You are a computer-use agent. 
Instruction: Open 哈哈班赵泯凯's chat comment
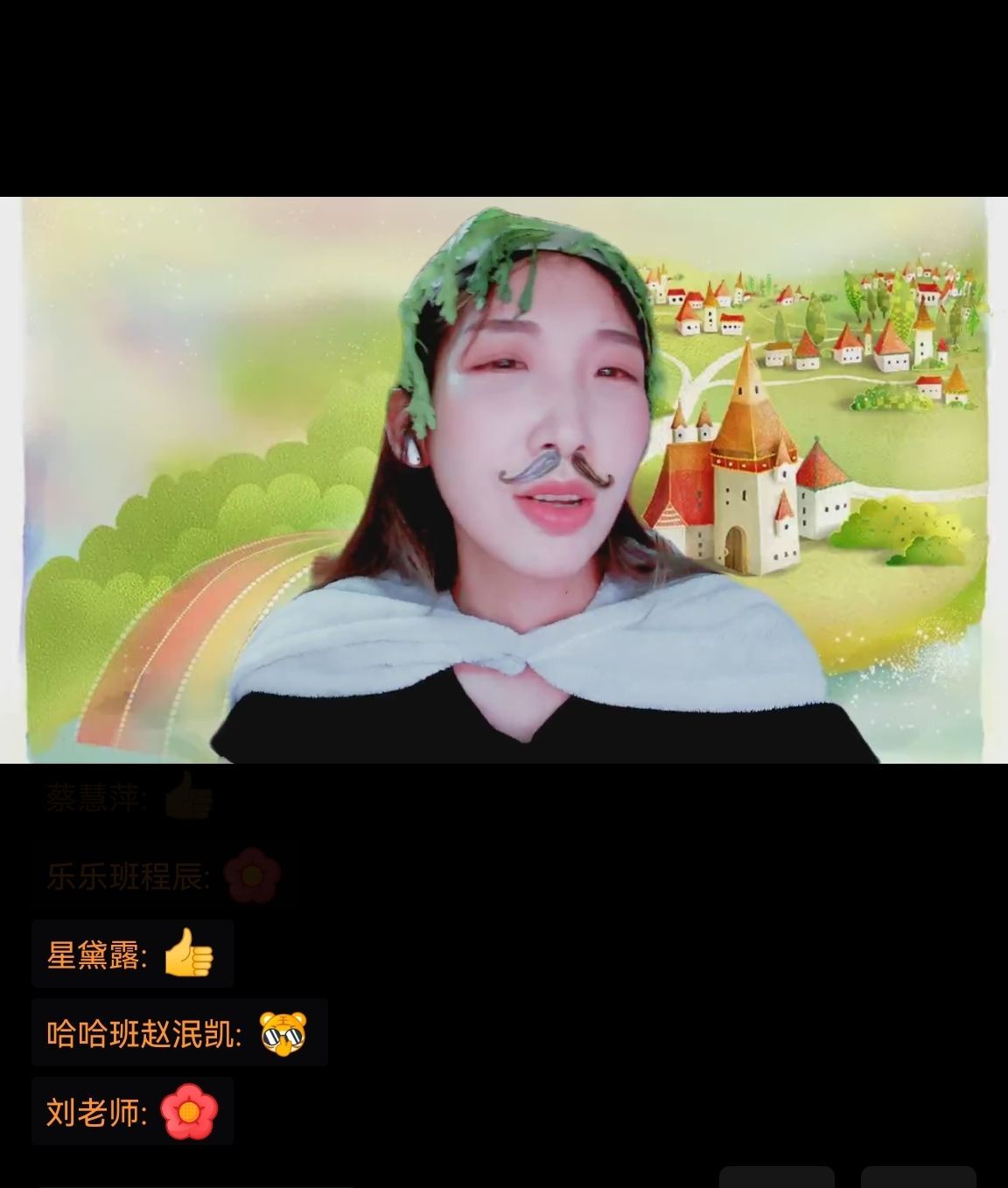[178, 1033]
